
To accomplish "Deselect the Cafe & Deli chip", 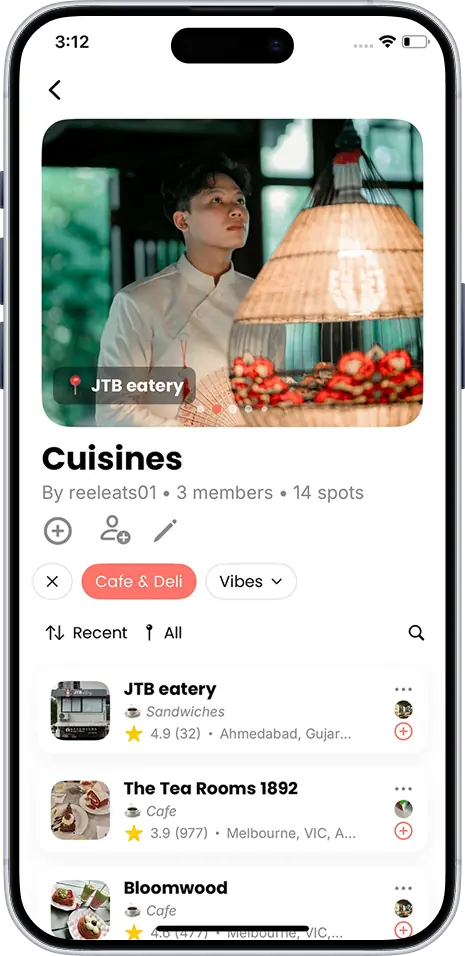I will click(x=139, y=582).
